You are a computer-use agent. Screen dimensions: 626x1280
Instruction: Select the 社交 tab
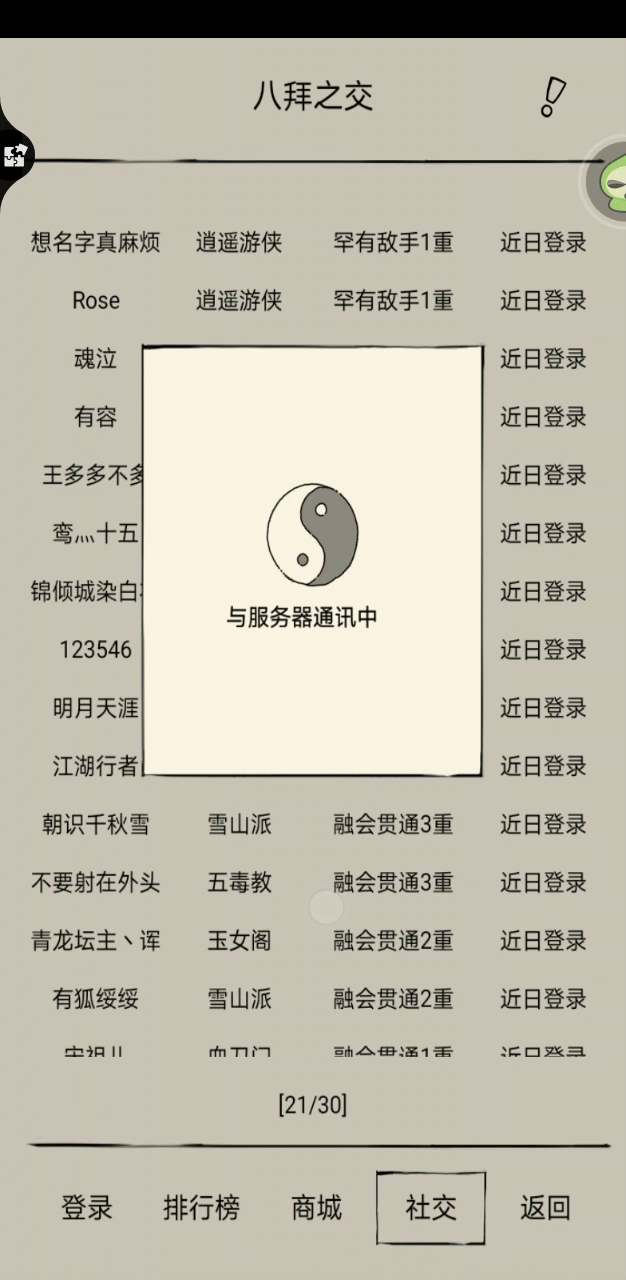pos(431,1208)
